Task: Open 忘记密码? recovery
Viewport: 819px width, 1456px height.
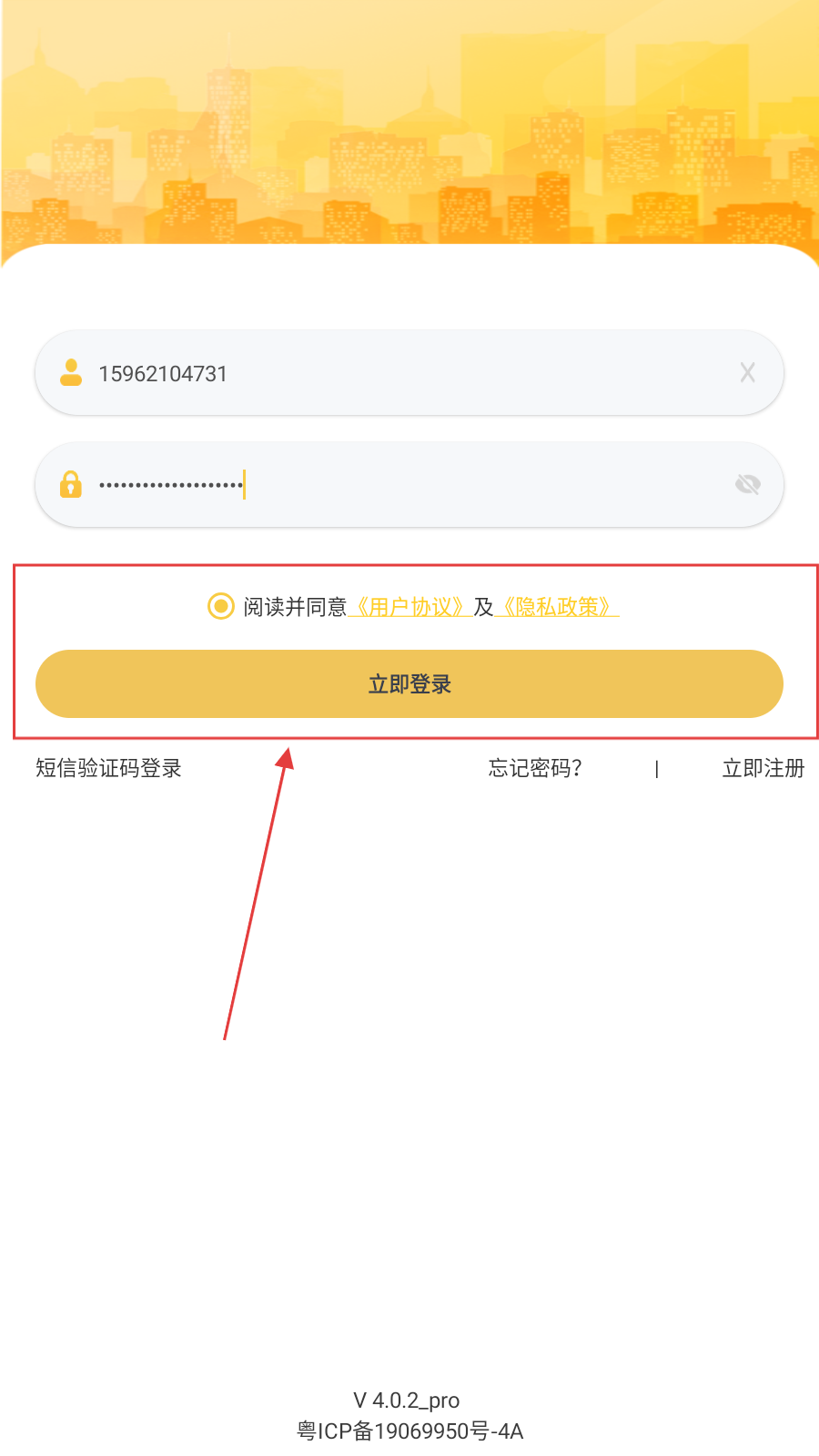Action: point(535,768)
